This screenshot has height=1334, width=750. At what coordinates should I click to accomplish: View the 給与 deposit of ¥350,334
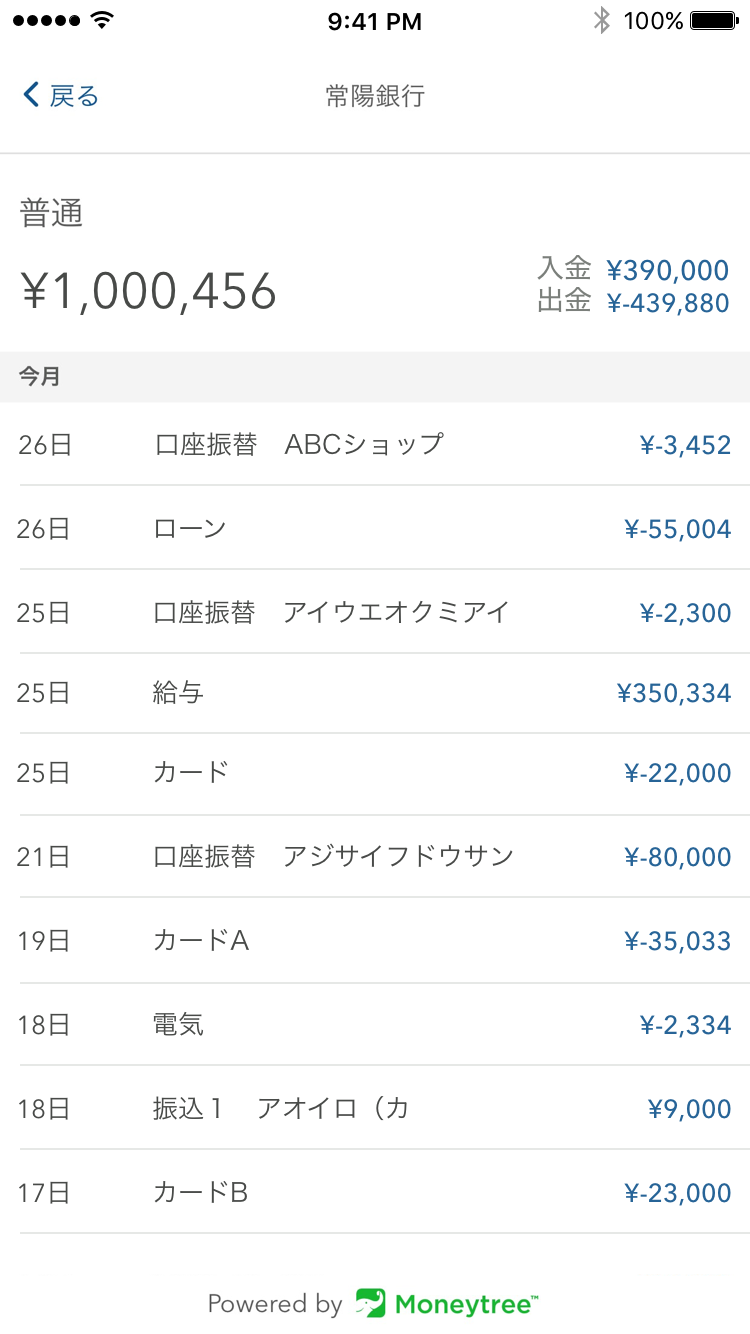coord(375,693)
